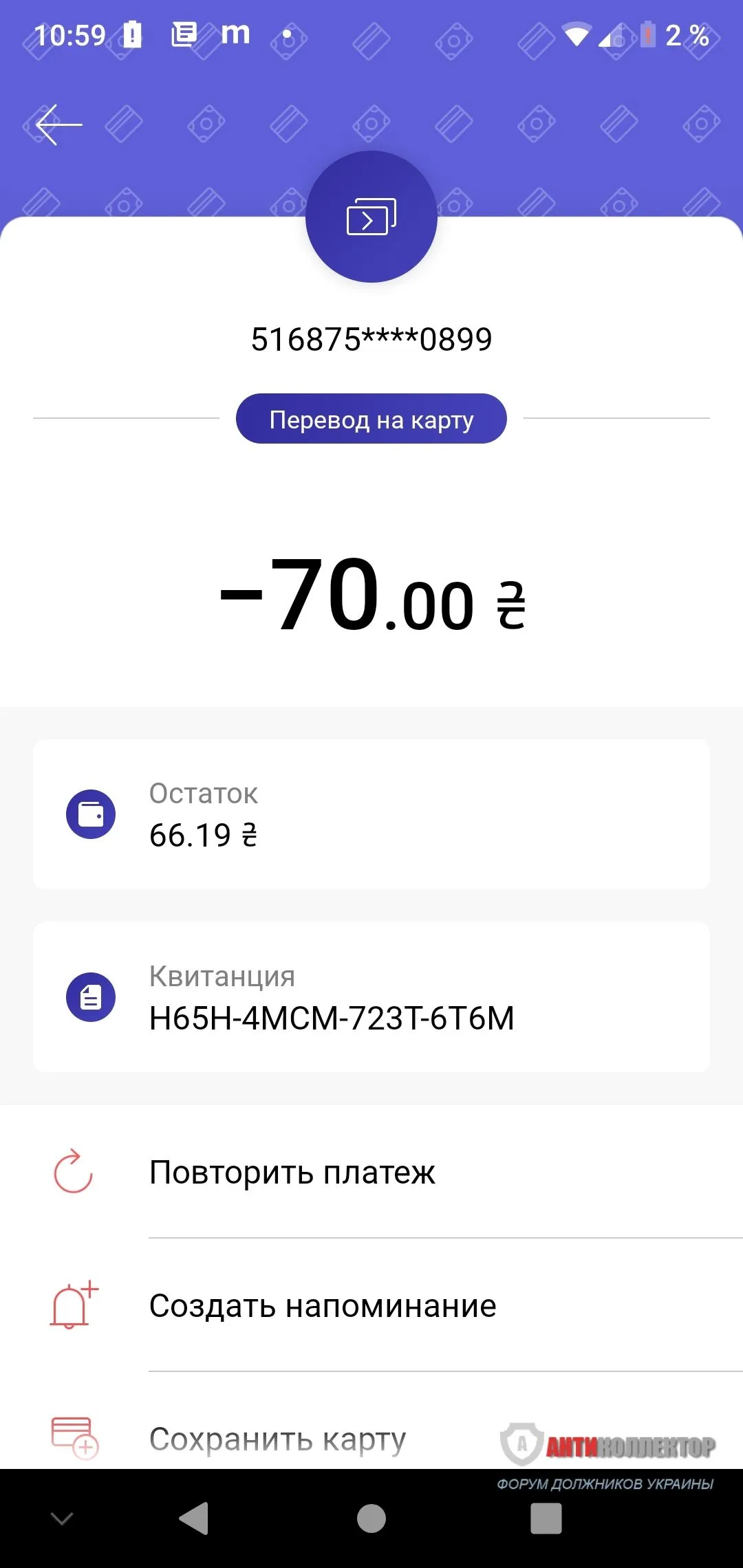Go to the home screen
This screenshot has width=743, height=1568.
click(371, 1518)
